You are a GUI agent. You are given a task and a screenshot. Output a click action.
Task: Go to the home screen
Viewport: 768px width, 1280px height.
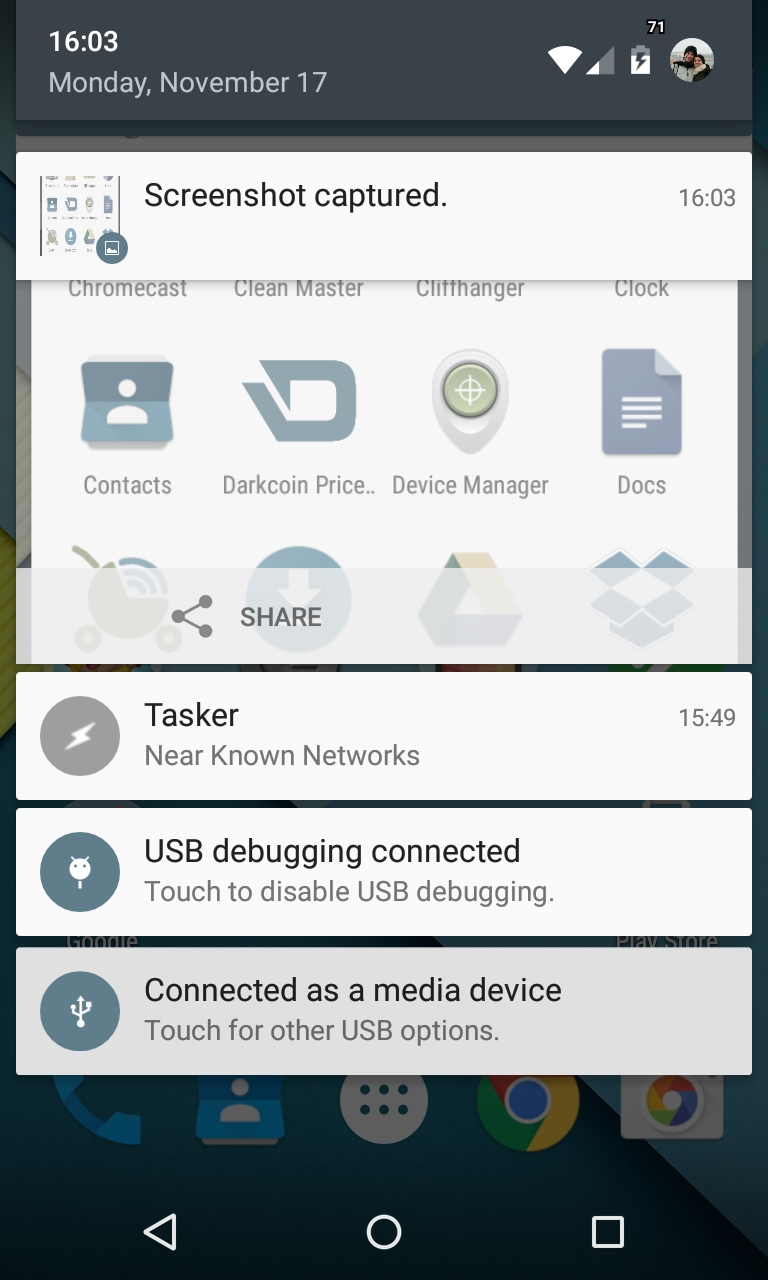(384, 1231)
